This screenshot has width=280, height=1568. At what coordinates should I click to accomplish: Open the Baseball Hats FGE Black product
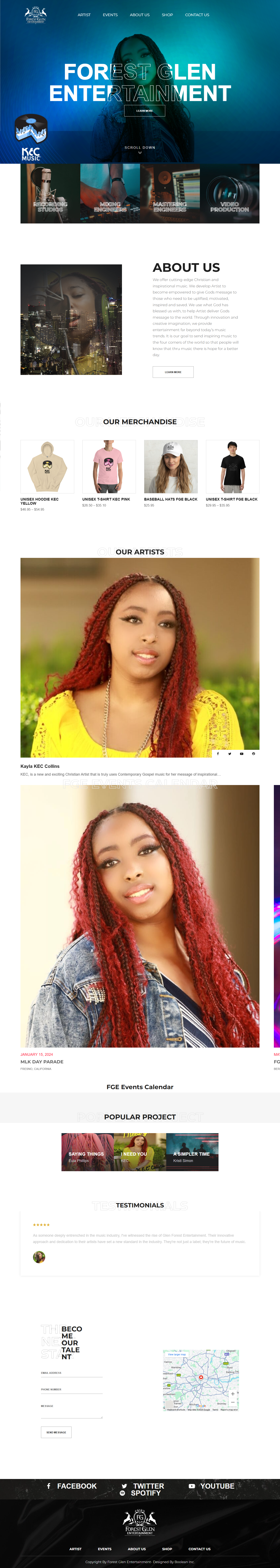[171, 467]
